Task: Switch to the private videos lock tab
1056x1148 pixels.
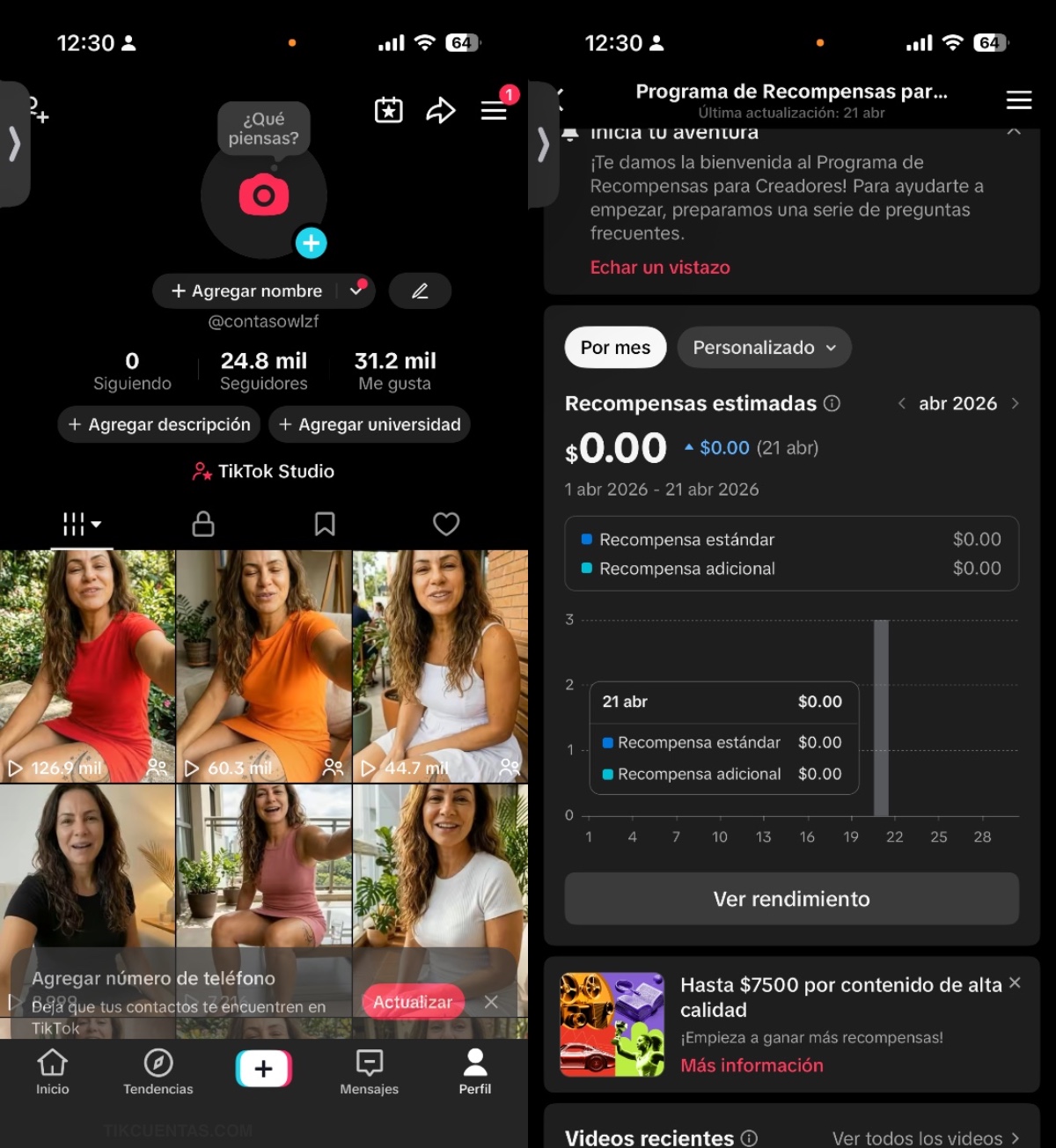Action: pyautogui.click(x=203, y=524)
